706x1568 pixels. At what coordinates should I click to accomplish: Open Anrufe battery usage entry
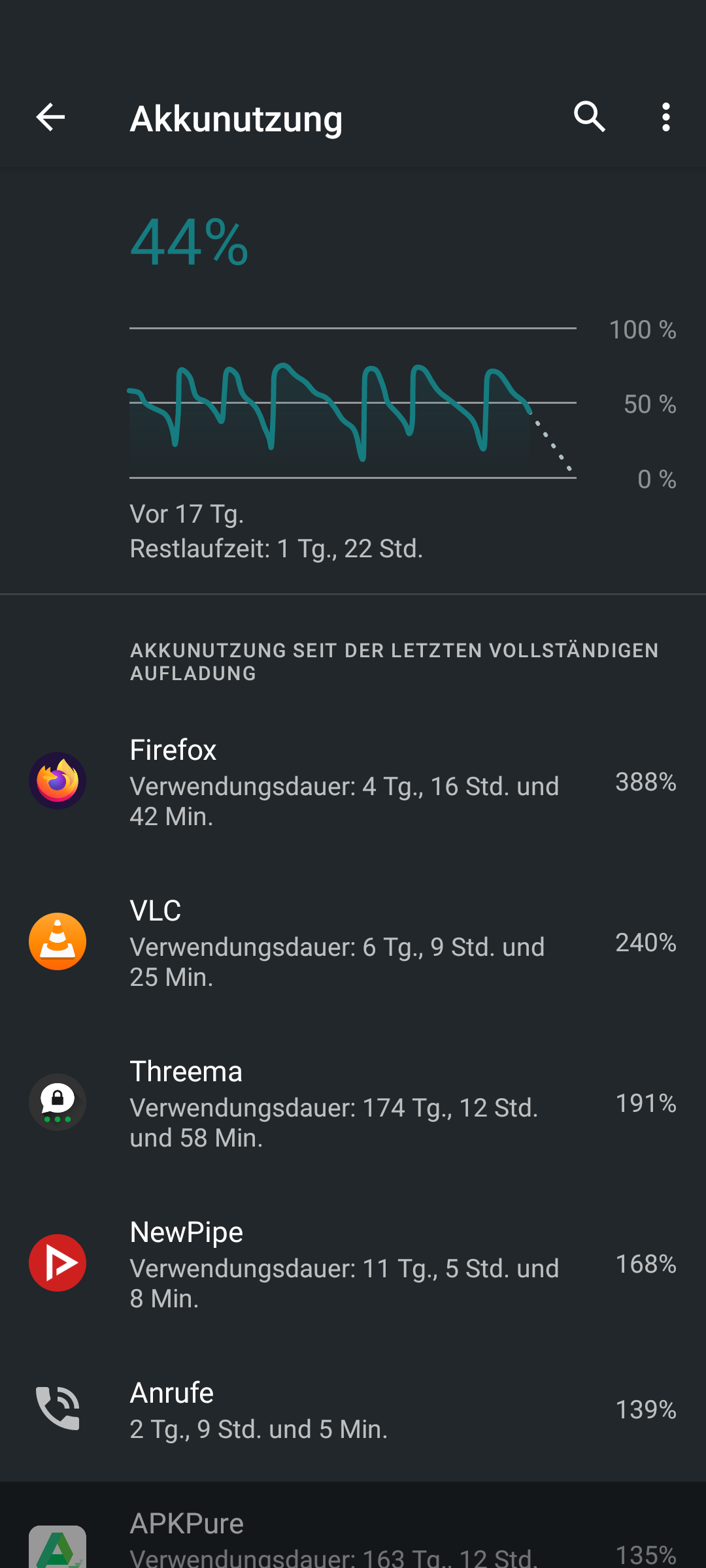[353, 1410]
